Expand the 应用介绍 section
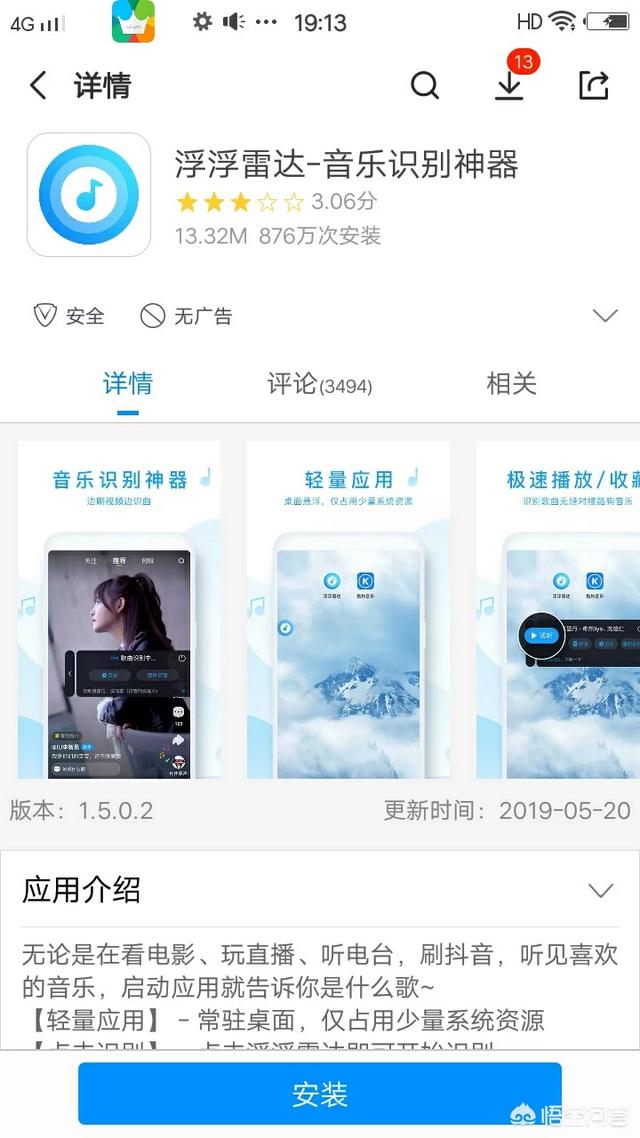640x1138 pixels. [600, 890]
